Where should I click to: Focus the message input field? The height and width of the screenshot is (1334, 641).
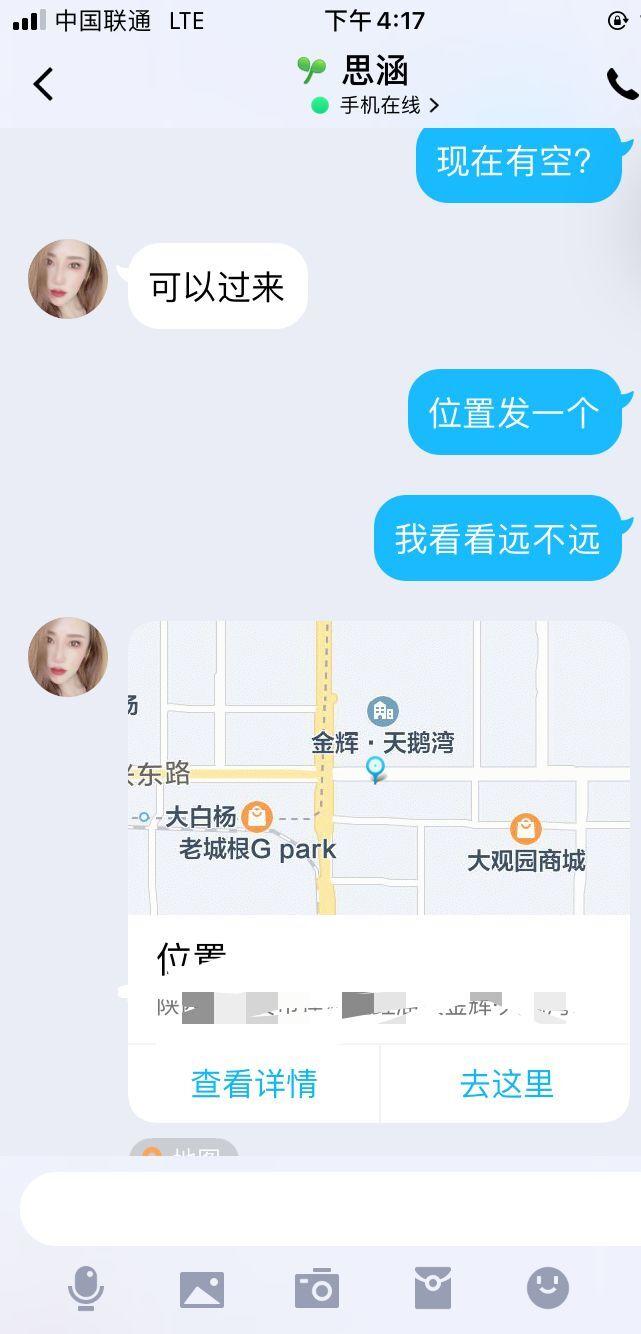pyautogui.click(x=320, y=1208)
